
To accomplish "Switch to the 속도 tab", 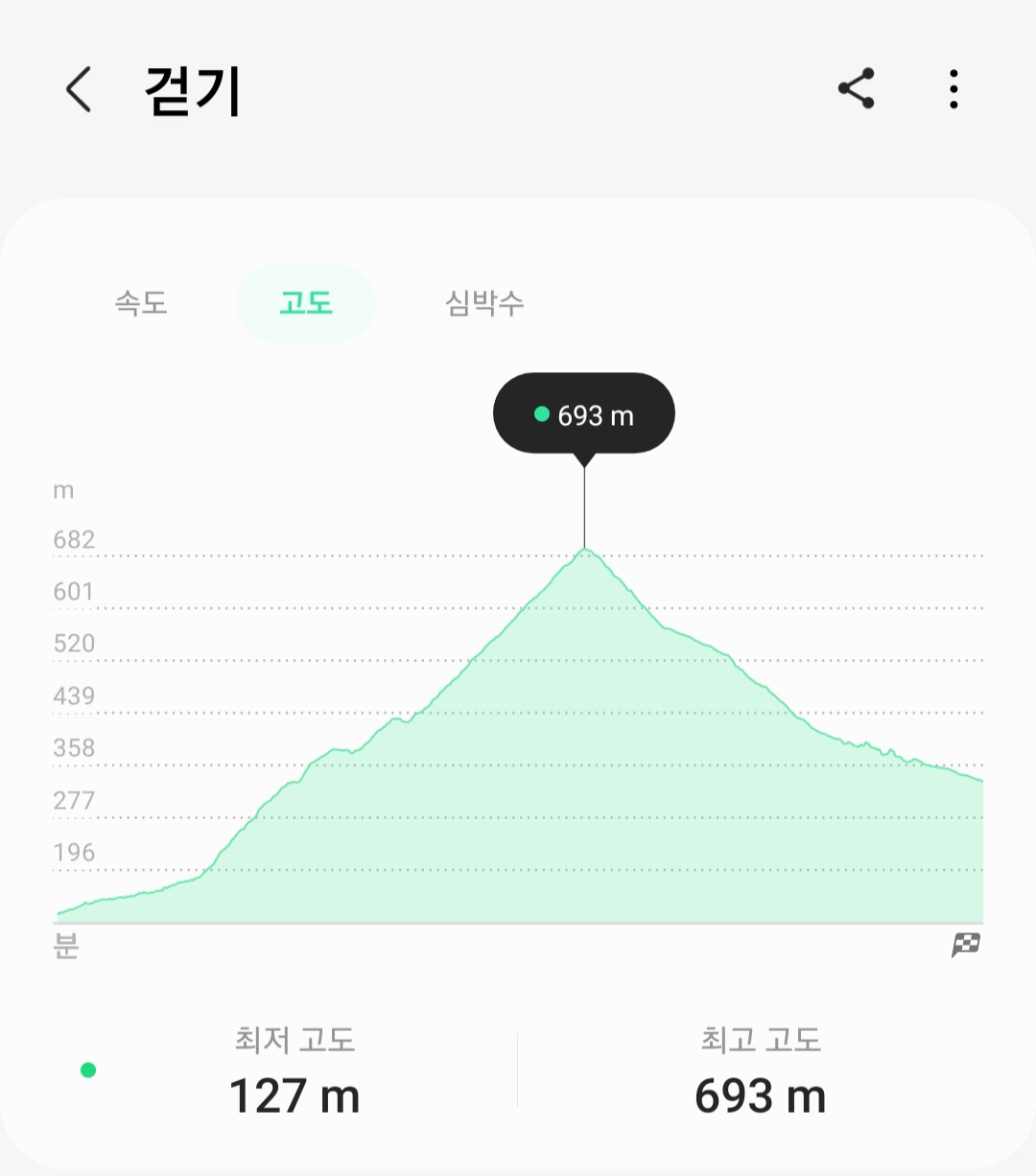I will tap(141, 303).
